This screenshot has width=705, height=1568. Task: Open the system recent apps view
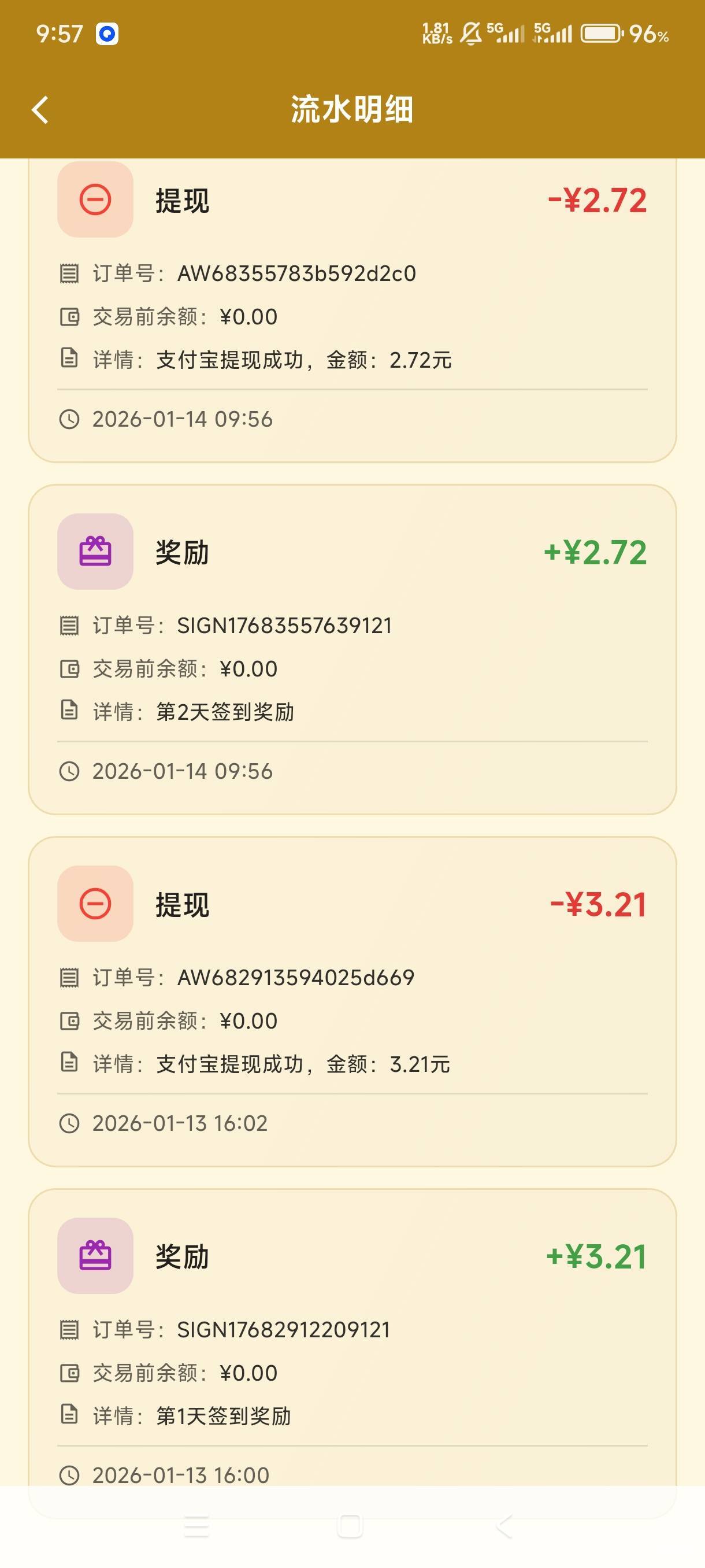(x=196, y=1526)
